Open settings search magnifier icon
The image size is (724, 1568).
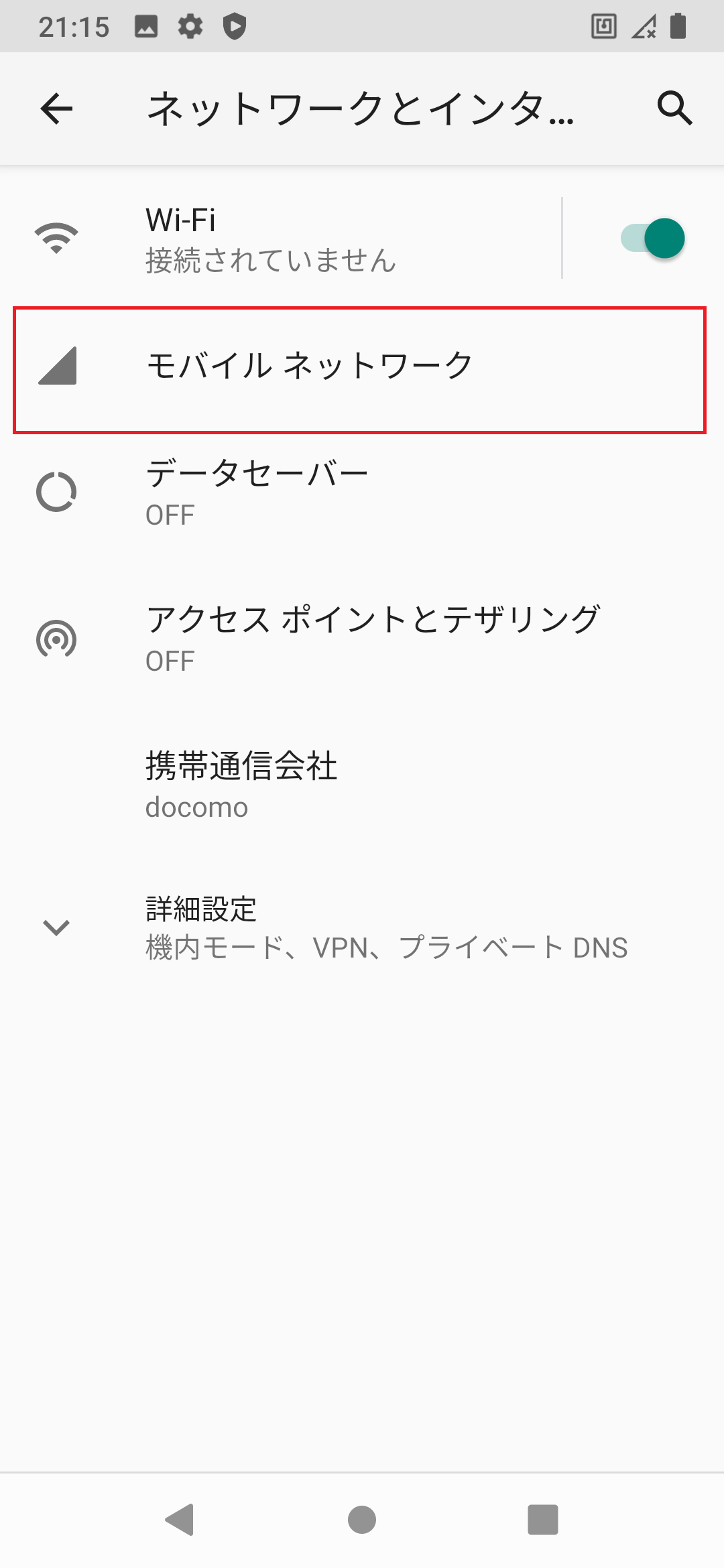(674, 109)
